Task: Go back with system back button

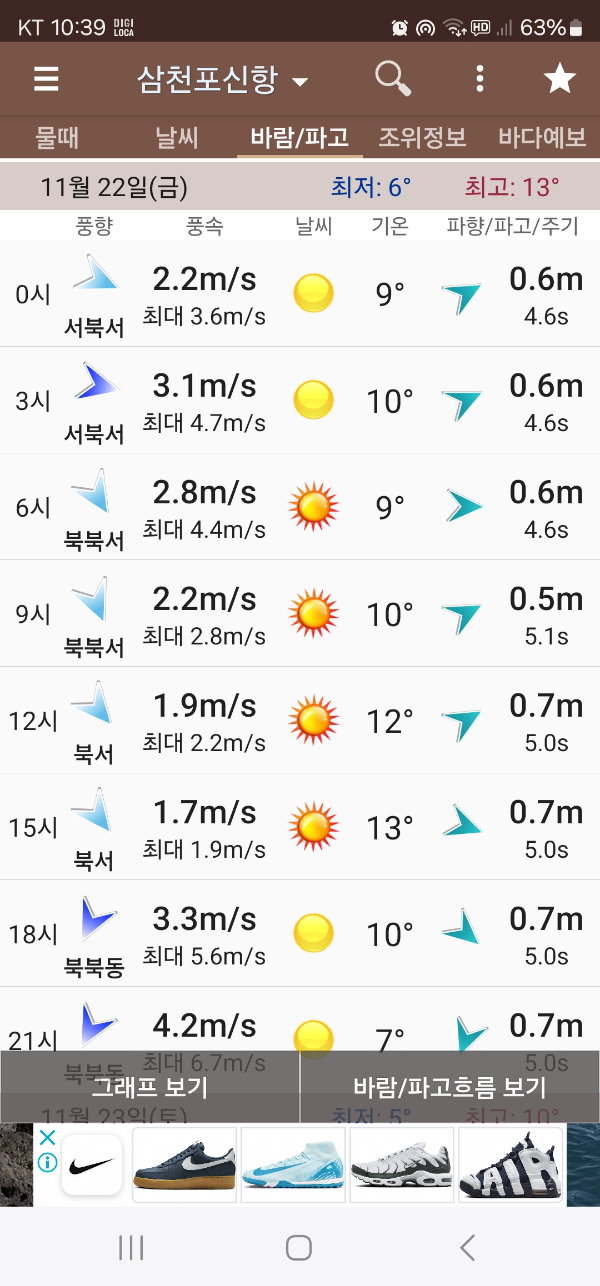Action: point(467,1247)
